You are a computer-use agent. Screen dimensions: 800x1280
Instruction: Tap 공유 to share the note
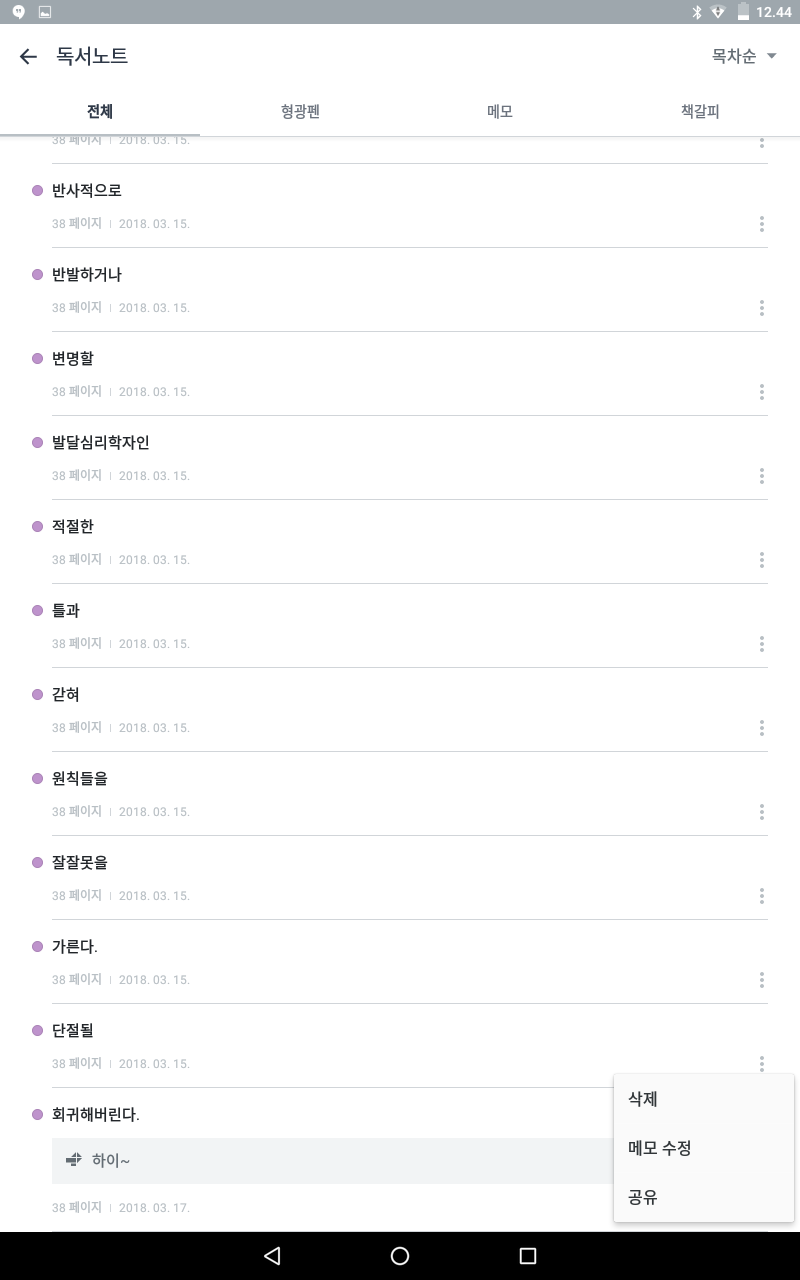click(643, 1197)
